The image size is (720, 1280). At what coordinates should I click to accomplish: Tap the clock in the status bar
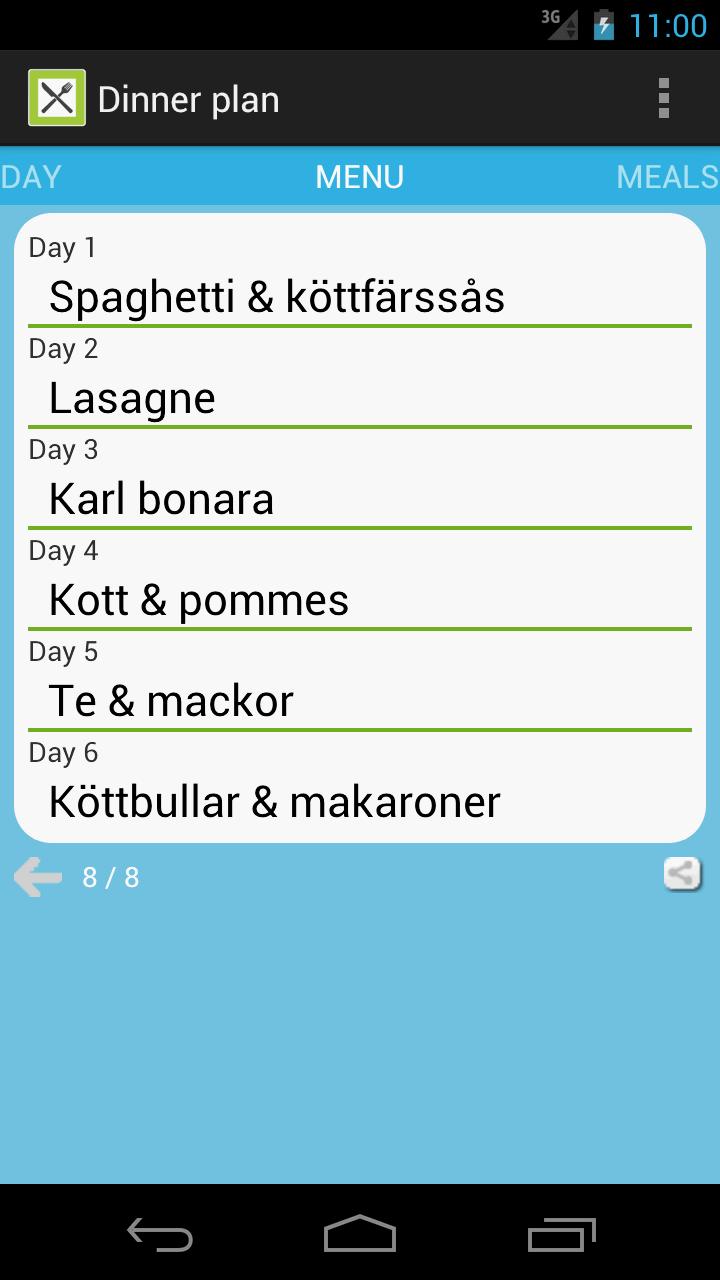pyautogui.click(x=666, y=25)
